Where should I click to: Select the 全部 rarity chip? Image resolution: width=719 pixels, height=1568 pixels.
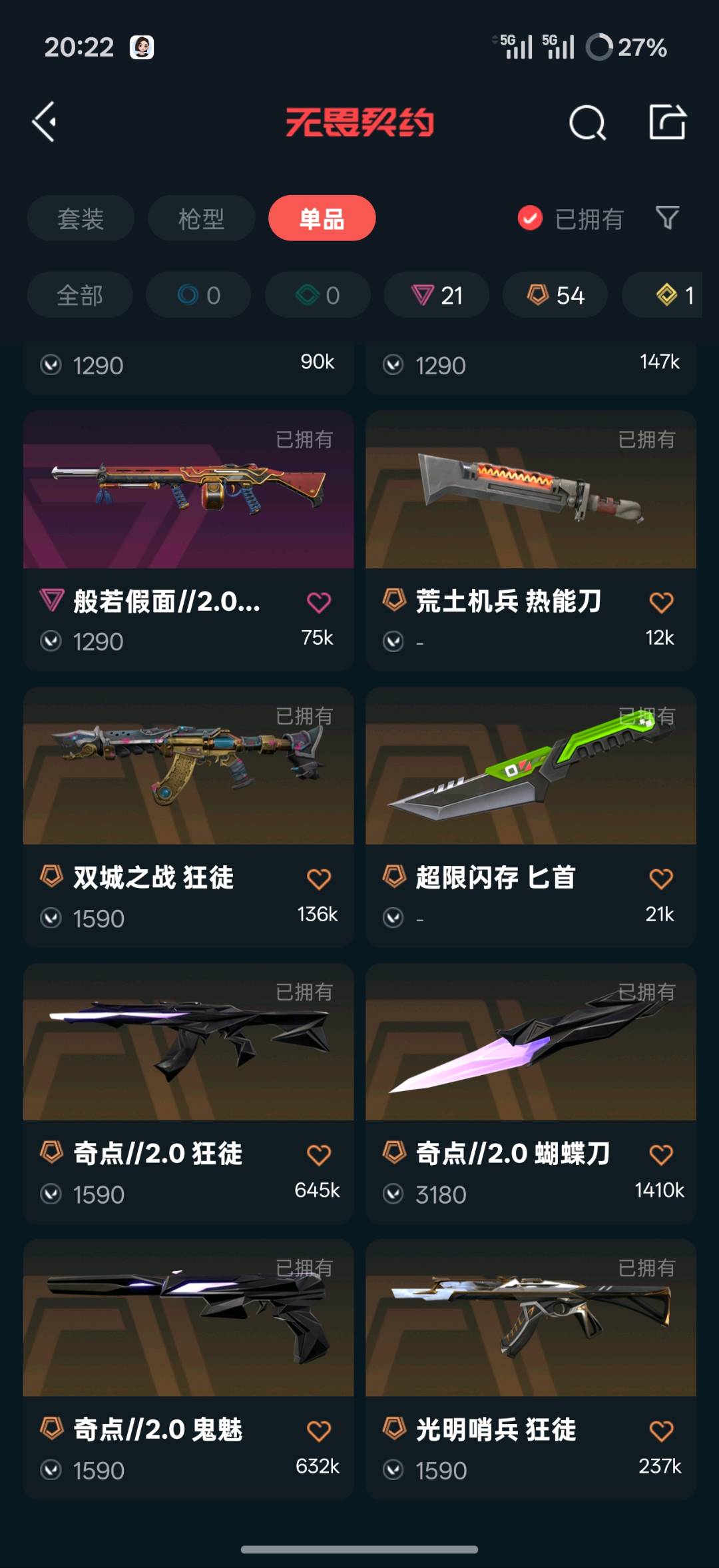click(80, 295)
